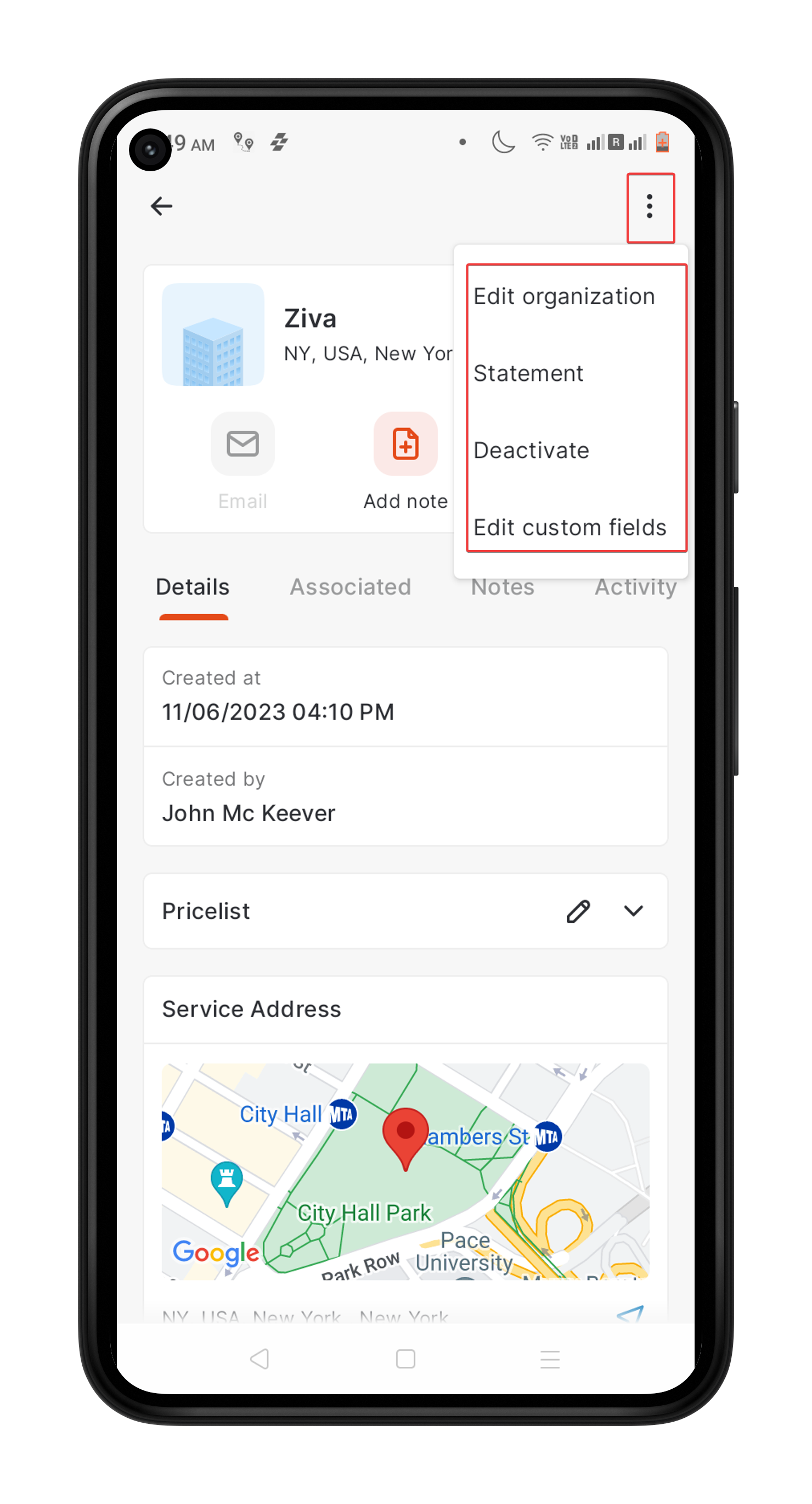This screenshot has width=812, height=1504.
Task: Open the Service Address map preview
Action: [x=405, y=1171]
